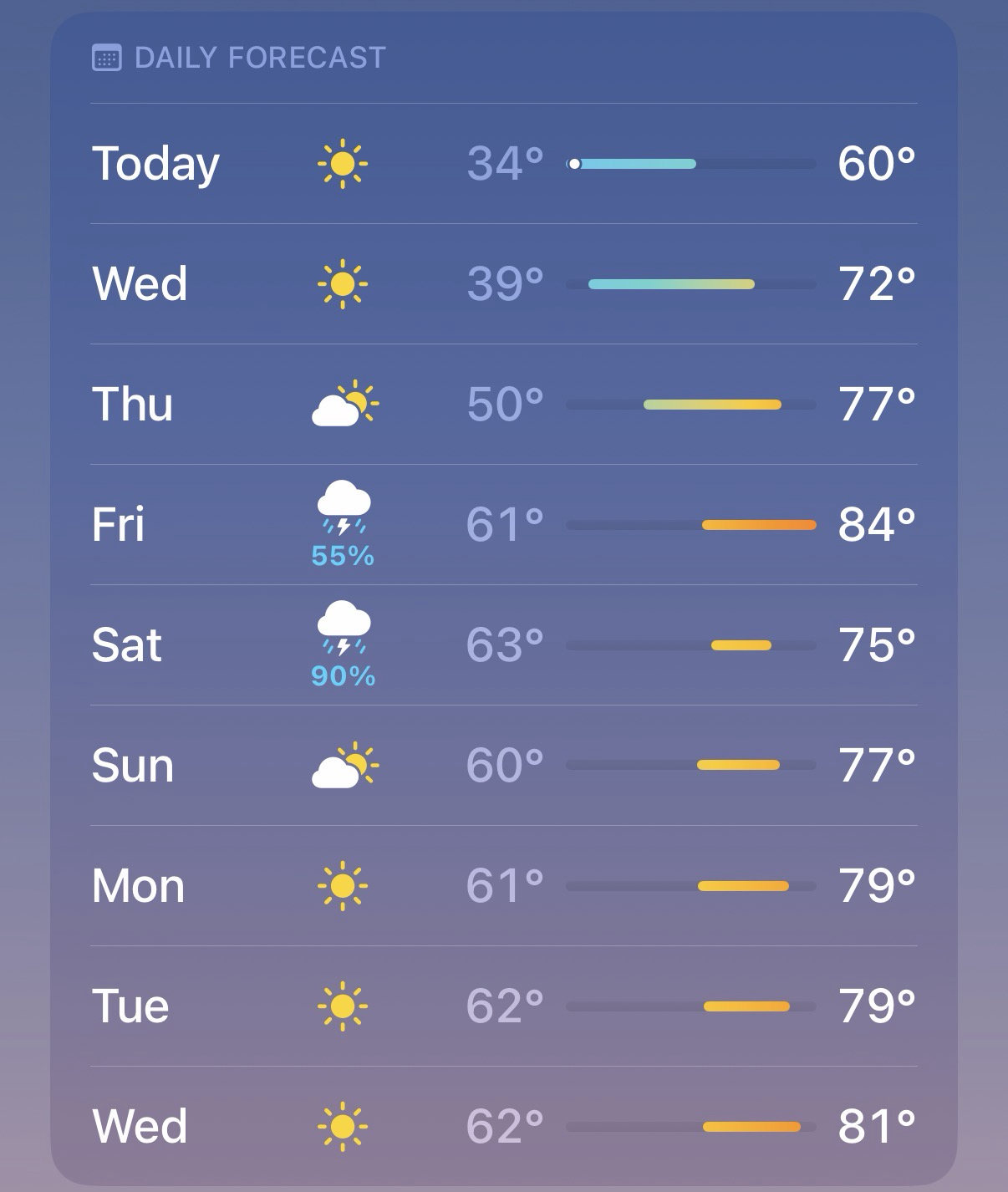Screen dimensions: 1008x1192
Task: Select Saturday's 90% thunderstorm forecast
Action: tap(503, 645)
